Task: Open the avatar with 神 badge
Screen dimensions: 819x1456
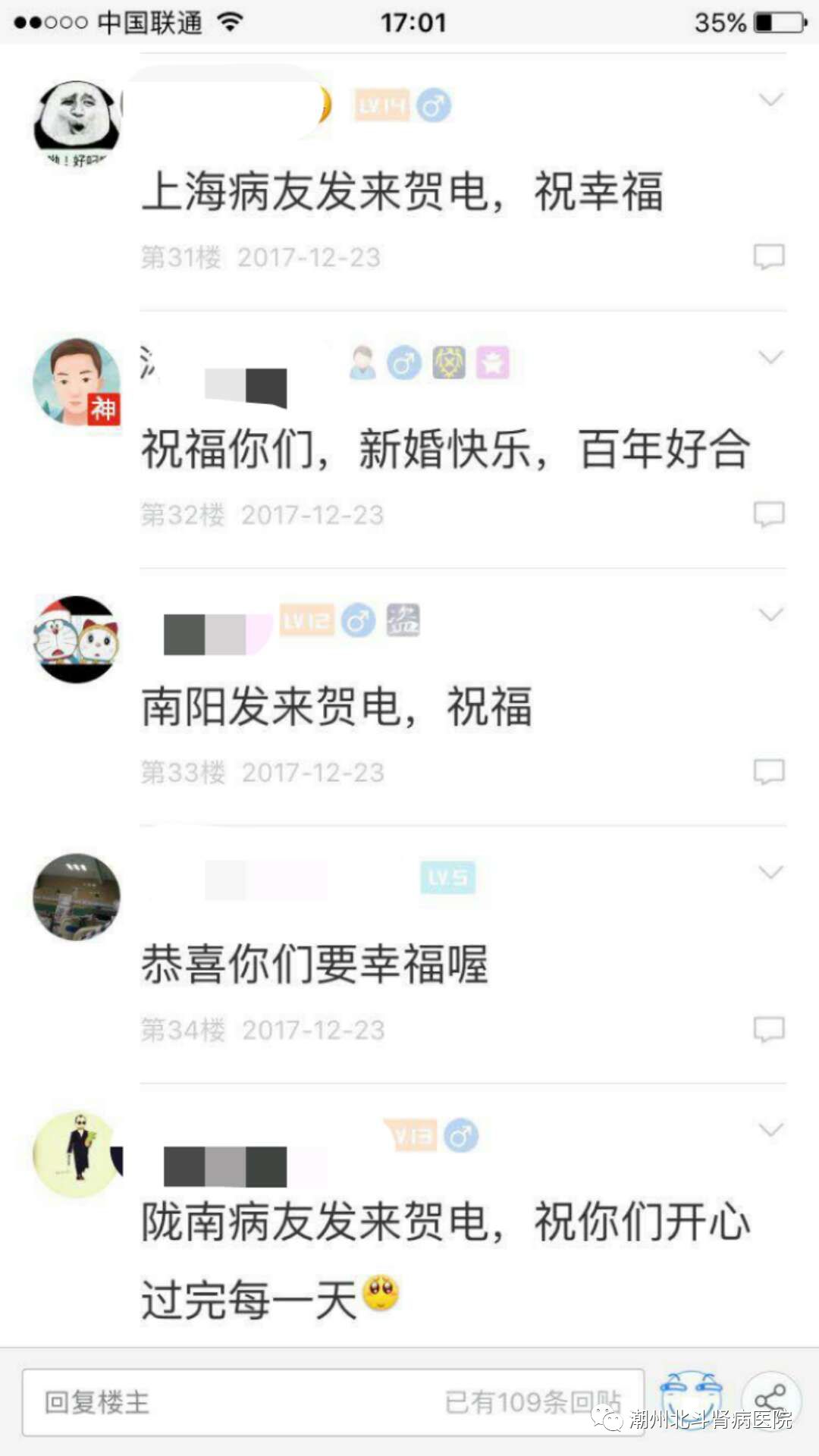Action: pyautogui.click(x=77, y=381)
